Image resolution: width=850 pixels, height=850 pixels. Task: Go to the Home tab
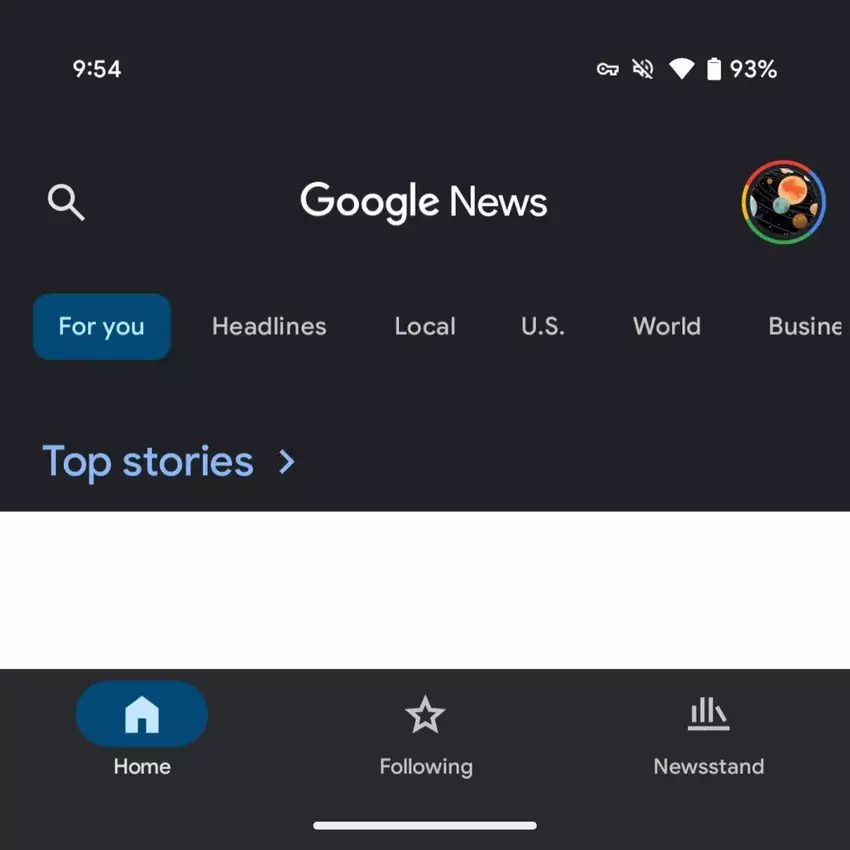(142, 731)
